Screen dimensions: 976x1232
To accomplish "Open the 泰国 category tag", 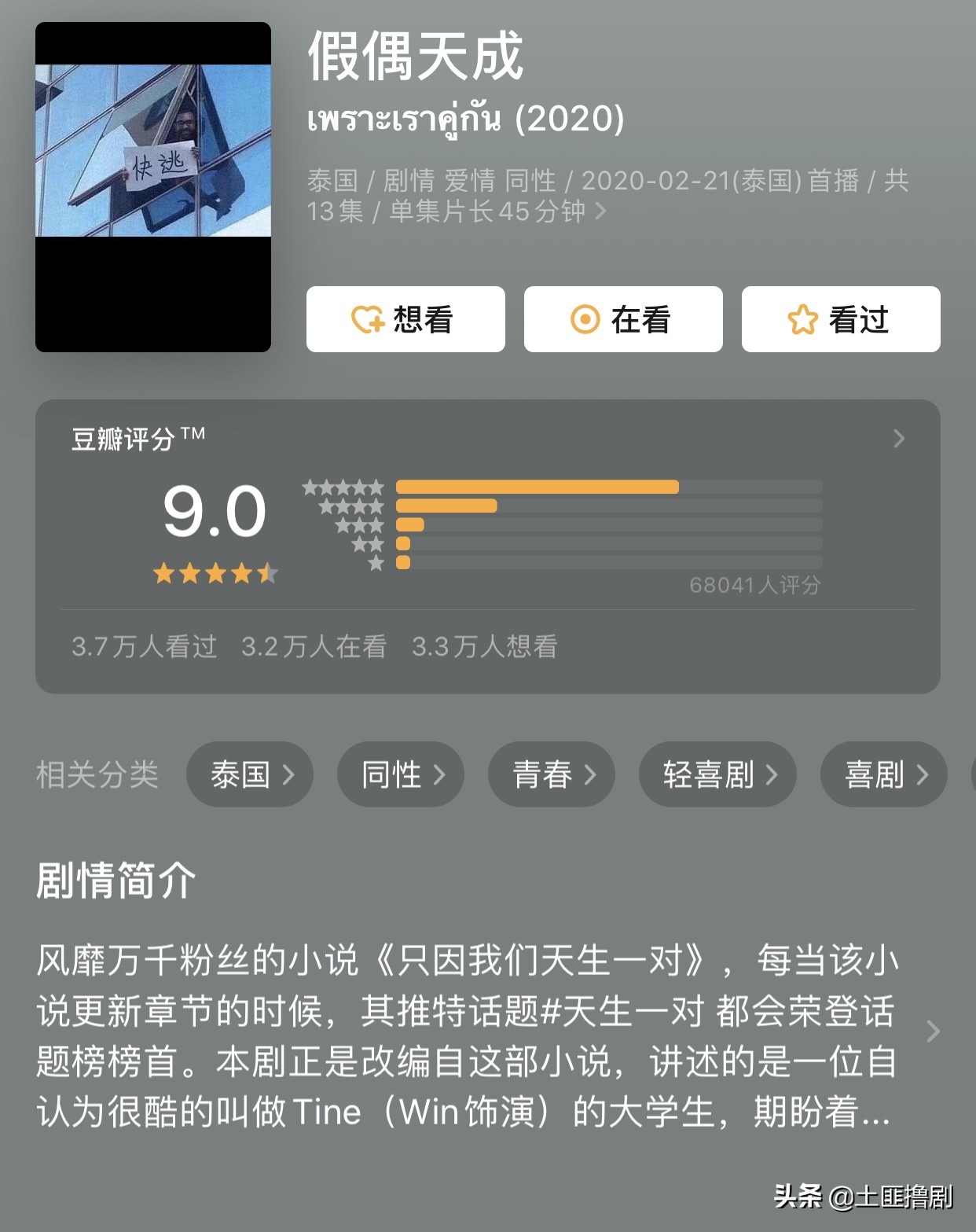I will click(249, 774).
